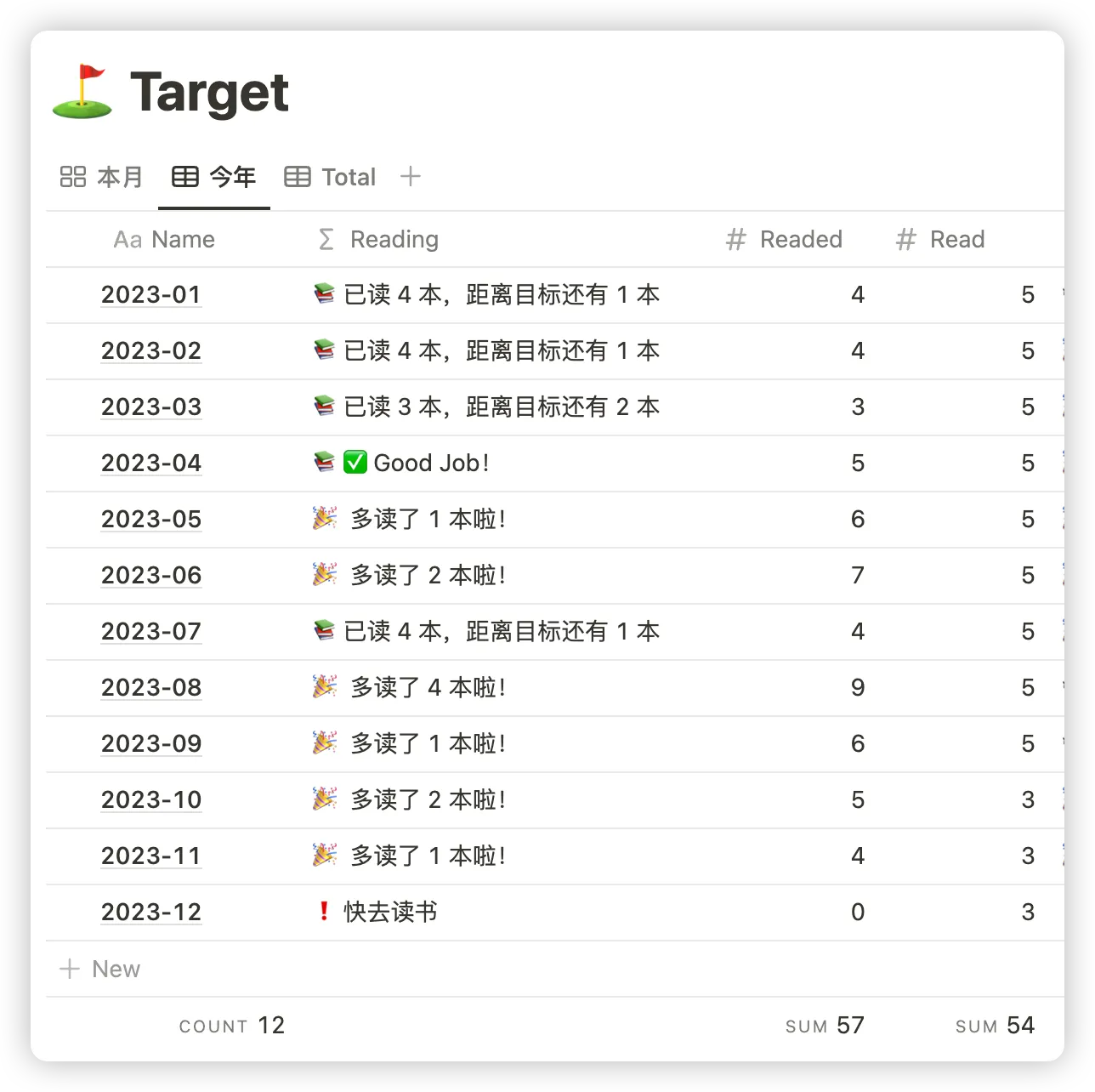Open the Reading column header menu
1095x1092 pixels.
(378, 240)
